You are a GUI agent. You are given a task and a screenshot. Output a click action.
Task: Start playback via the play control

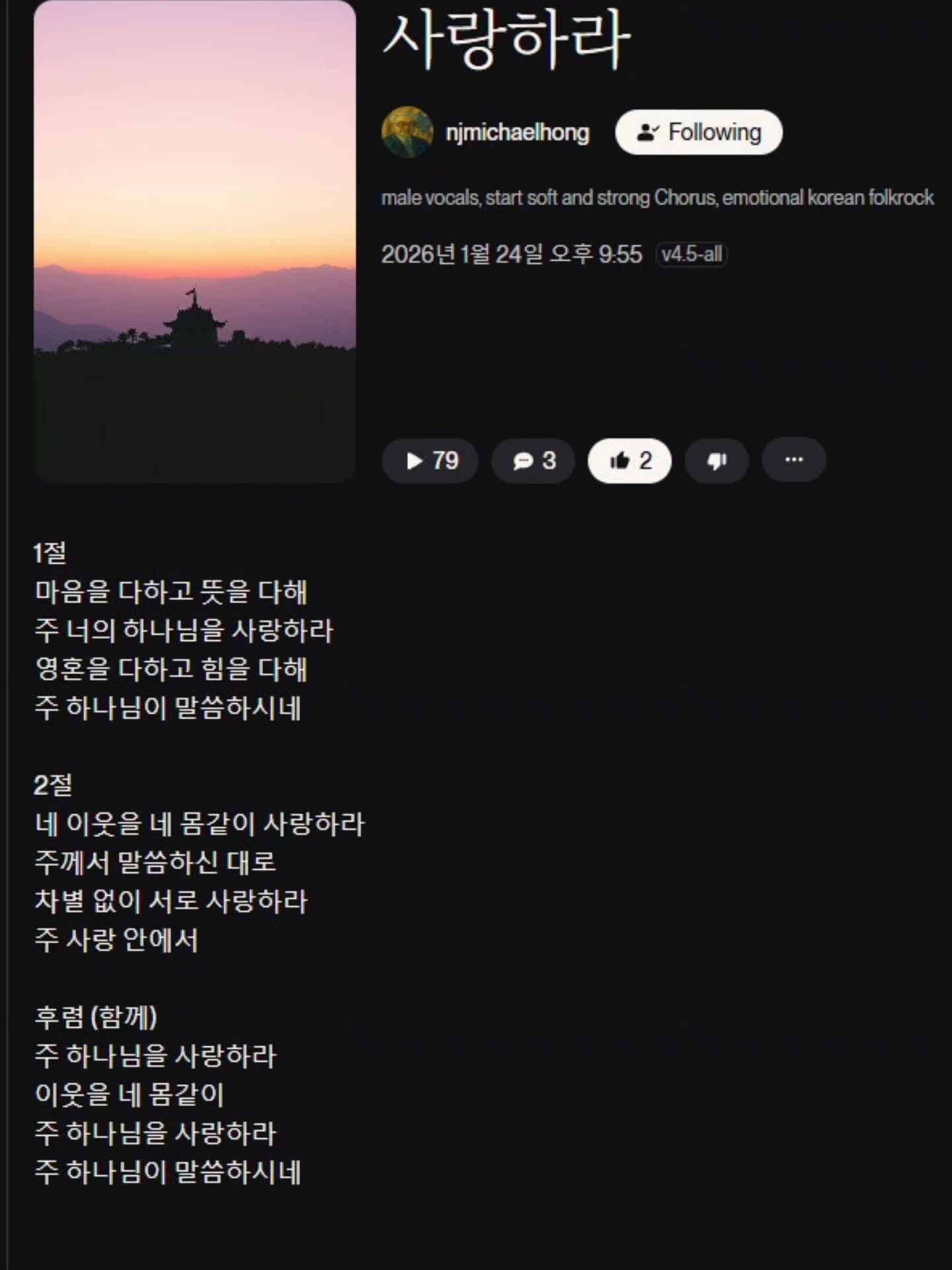(430, 460)
